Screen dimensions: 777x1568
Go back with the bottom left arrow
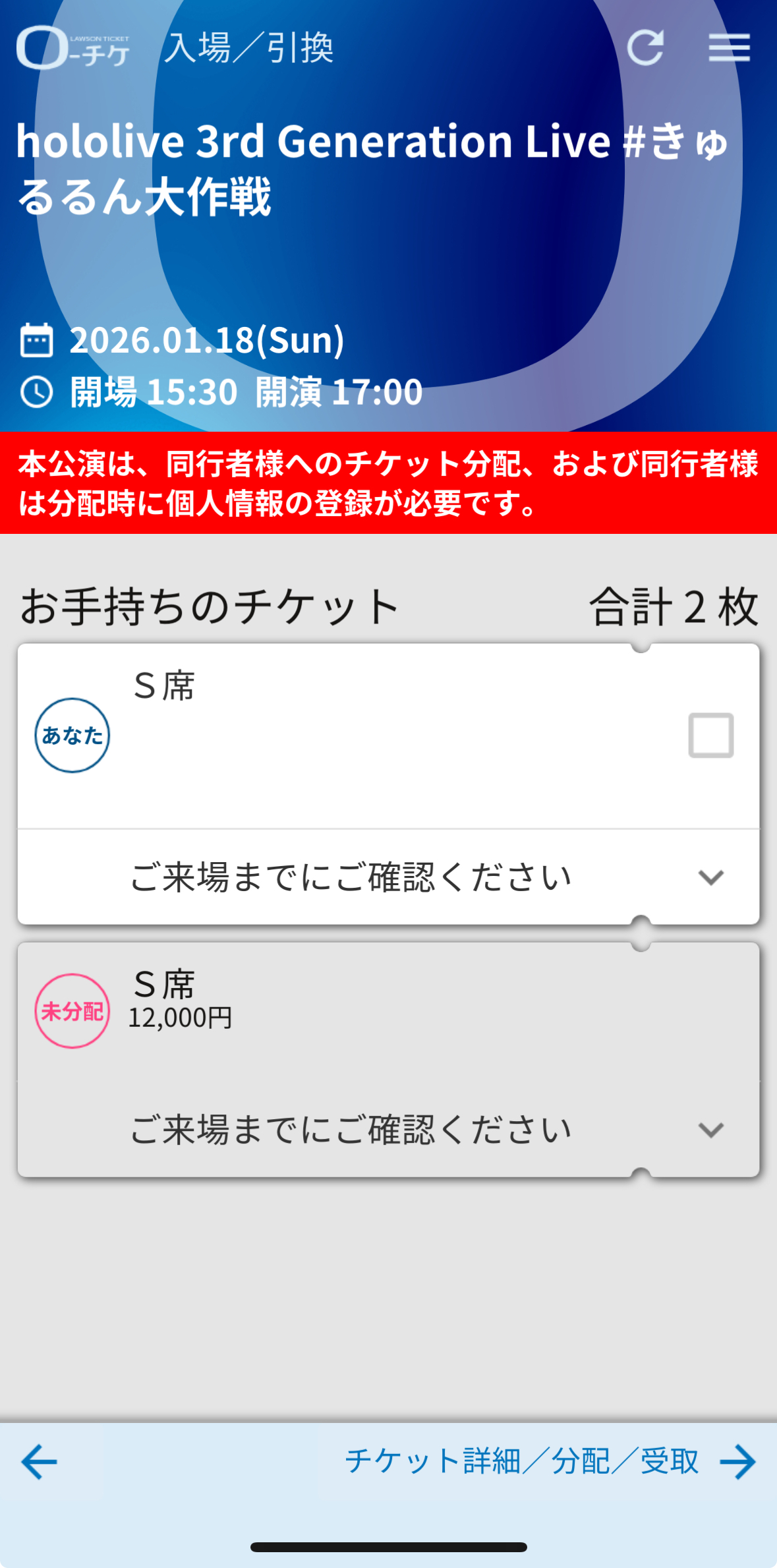coord(40,1461)
